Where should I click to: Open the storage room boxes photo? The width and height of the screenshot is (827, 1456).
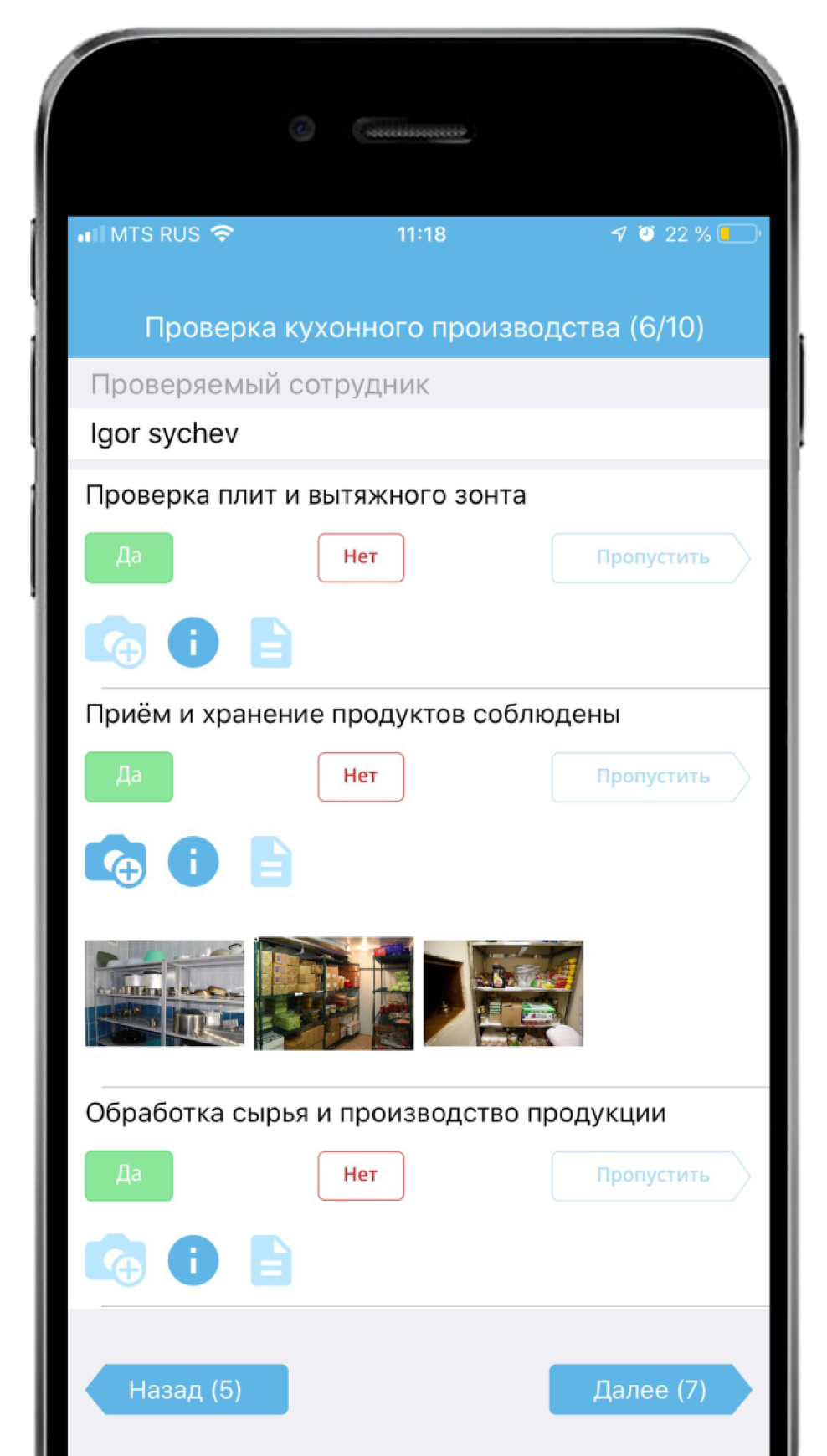(334, 993)
